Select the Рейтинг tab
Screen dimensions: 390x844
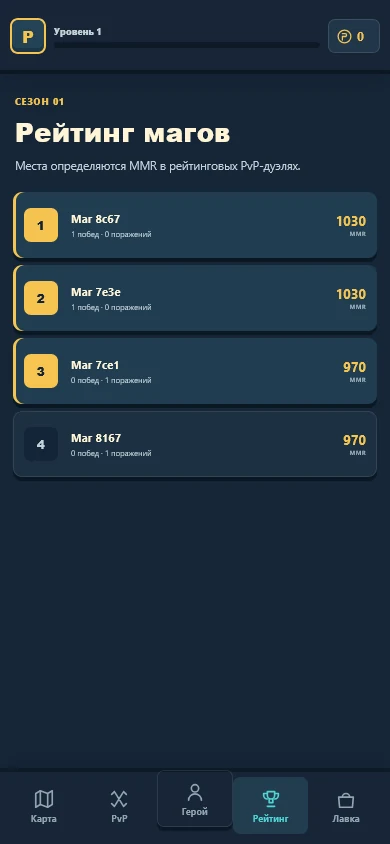tap(271, 806)
